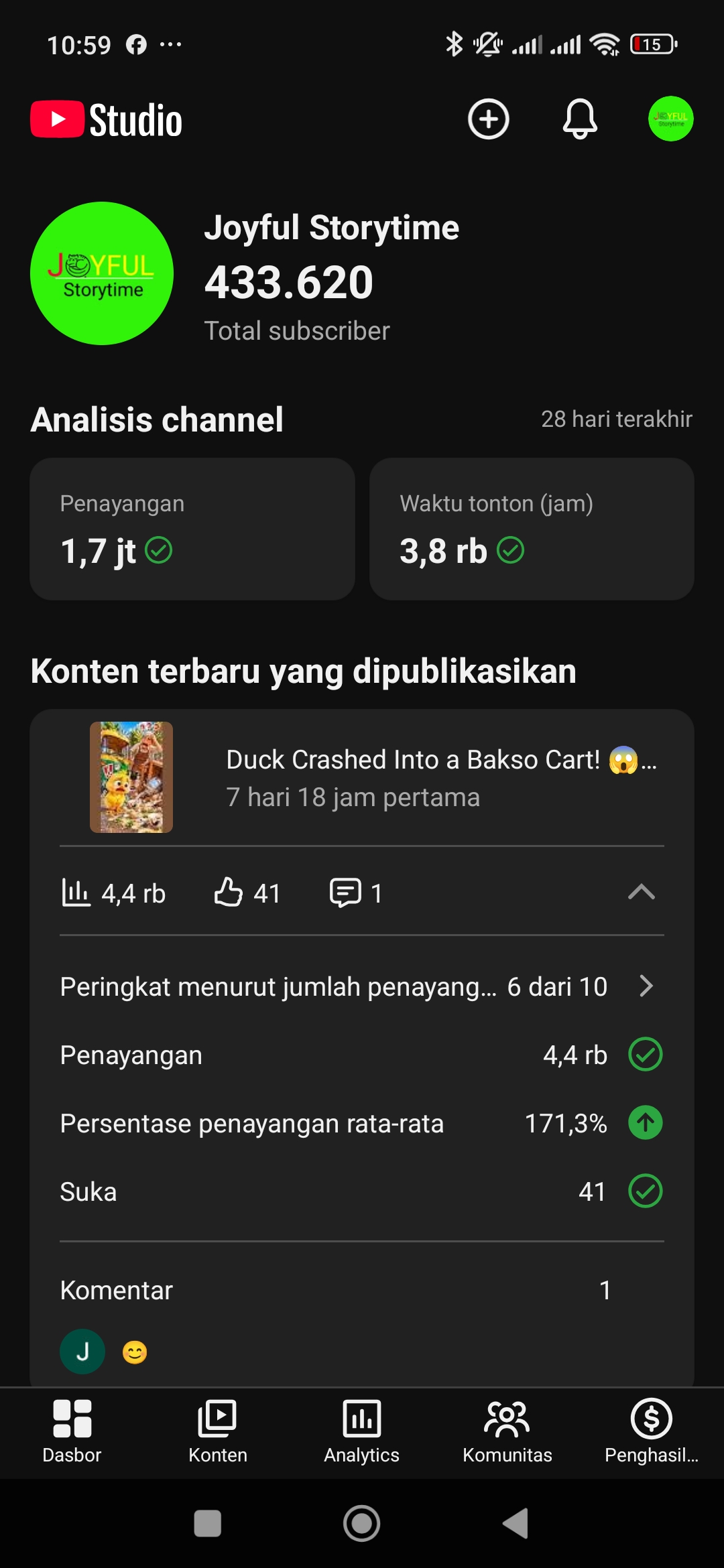Collapse the video stats with the chevron
Viewport: 724px width, 1568px height.
pos(641,892)
